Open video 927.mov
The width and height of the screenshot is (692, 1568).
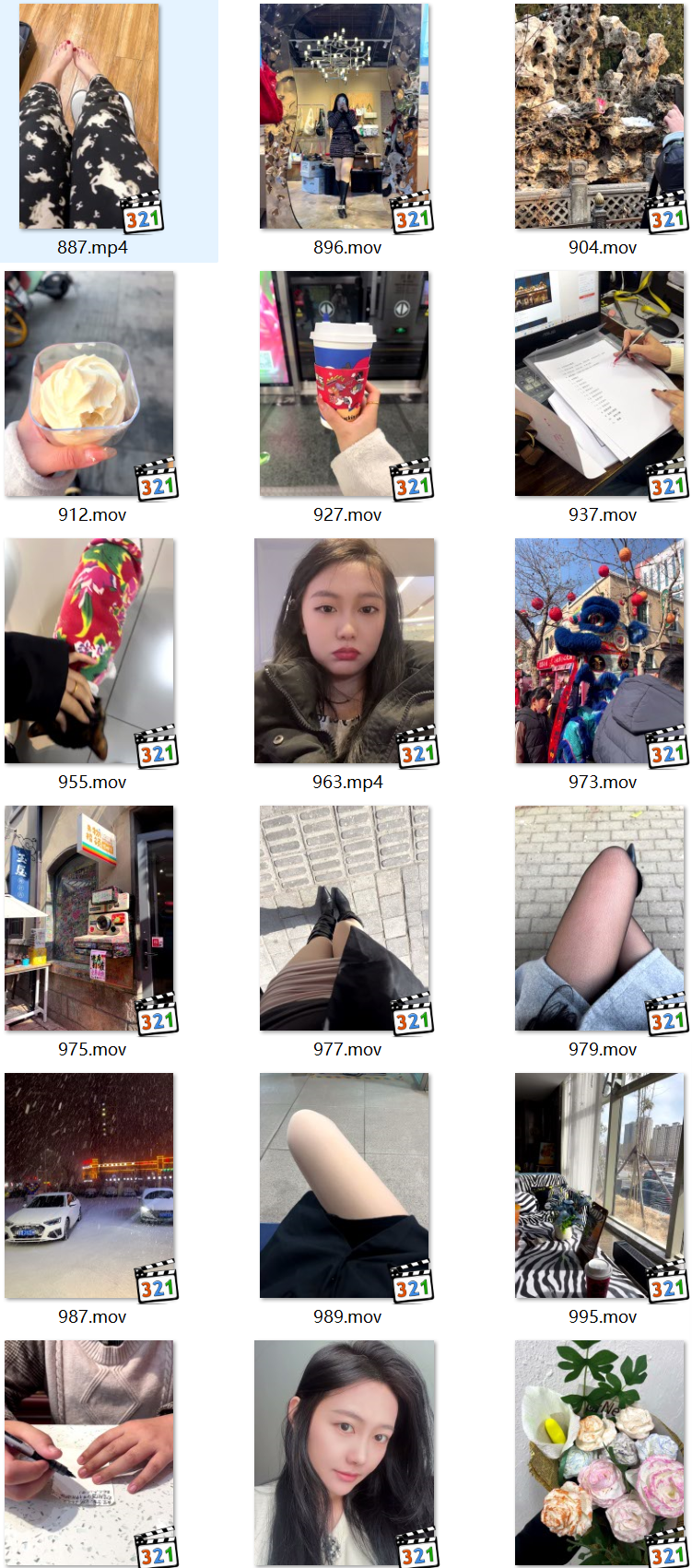(x=345, y=383)
